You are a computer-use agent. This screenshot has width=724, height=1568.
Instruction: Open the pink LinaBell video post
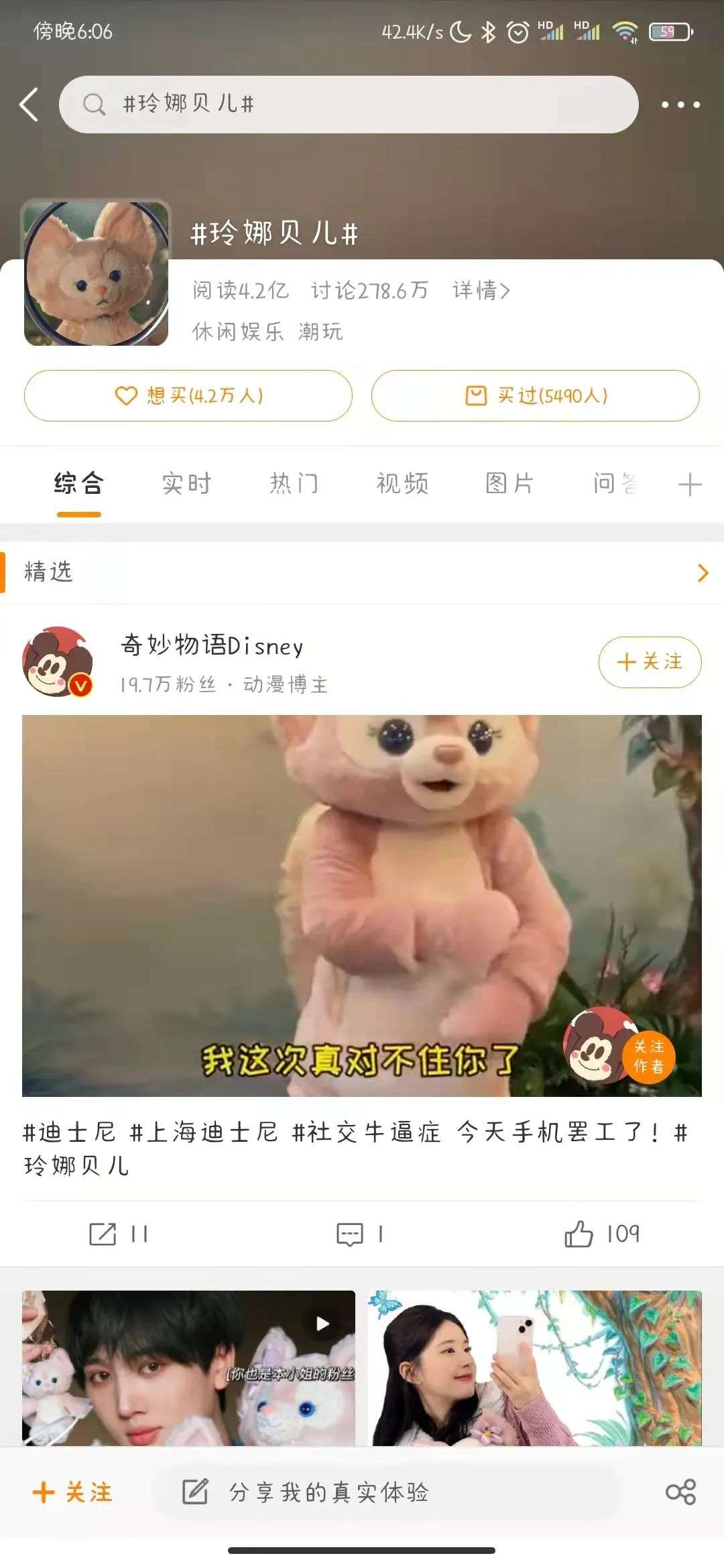click(x=362, y=905)
